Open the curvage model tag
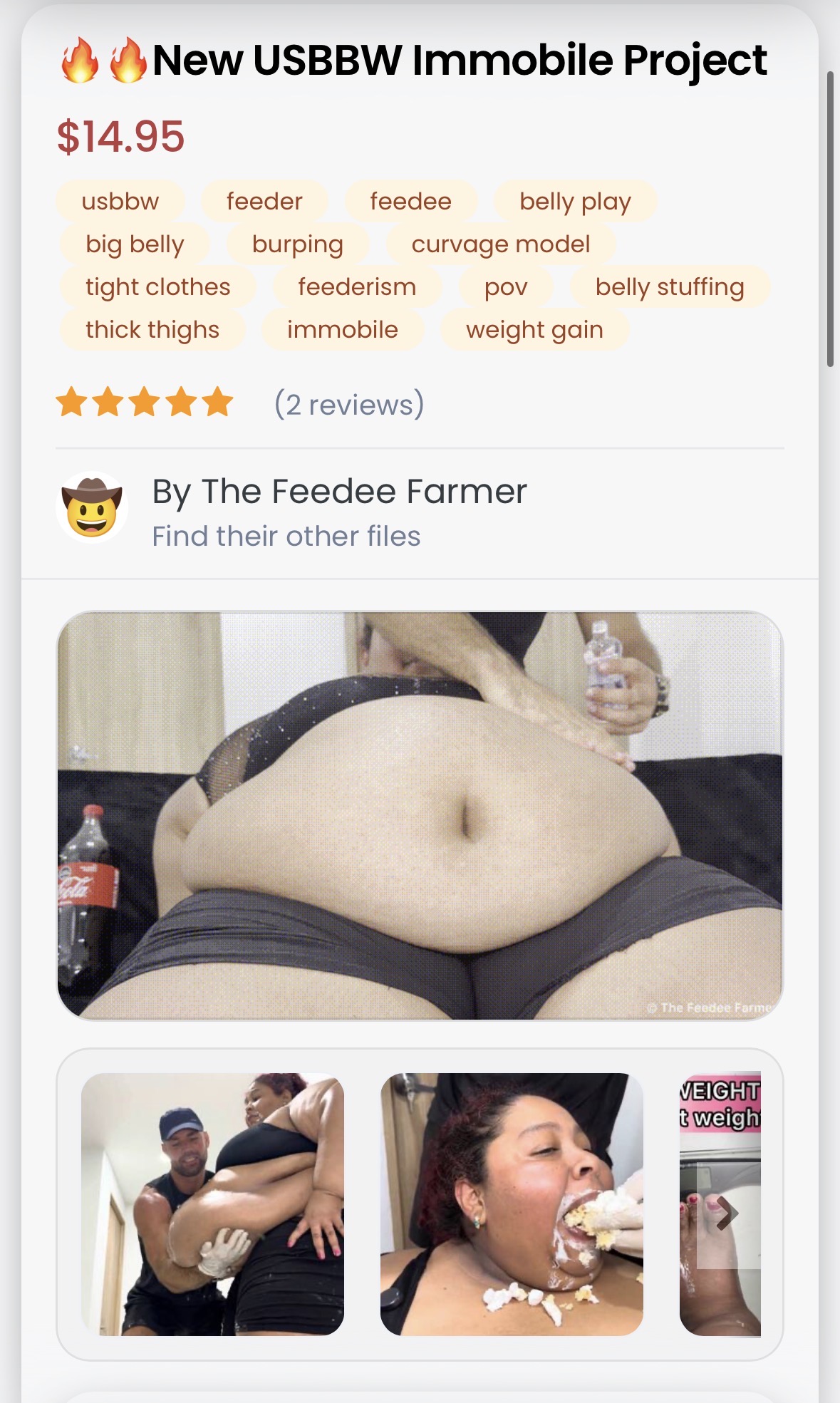Screen dimensions: 840x1403 [500, 244]
